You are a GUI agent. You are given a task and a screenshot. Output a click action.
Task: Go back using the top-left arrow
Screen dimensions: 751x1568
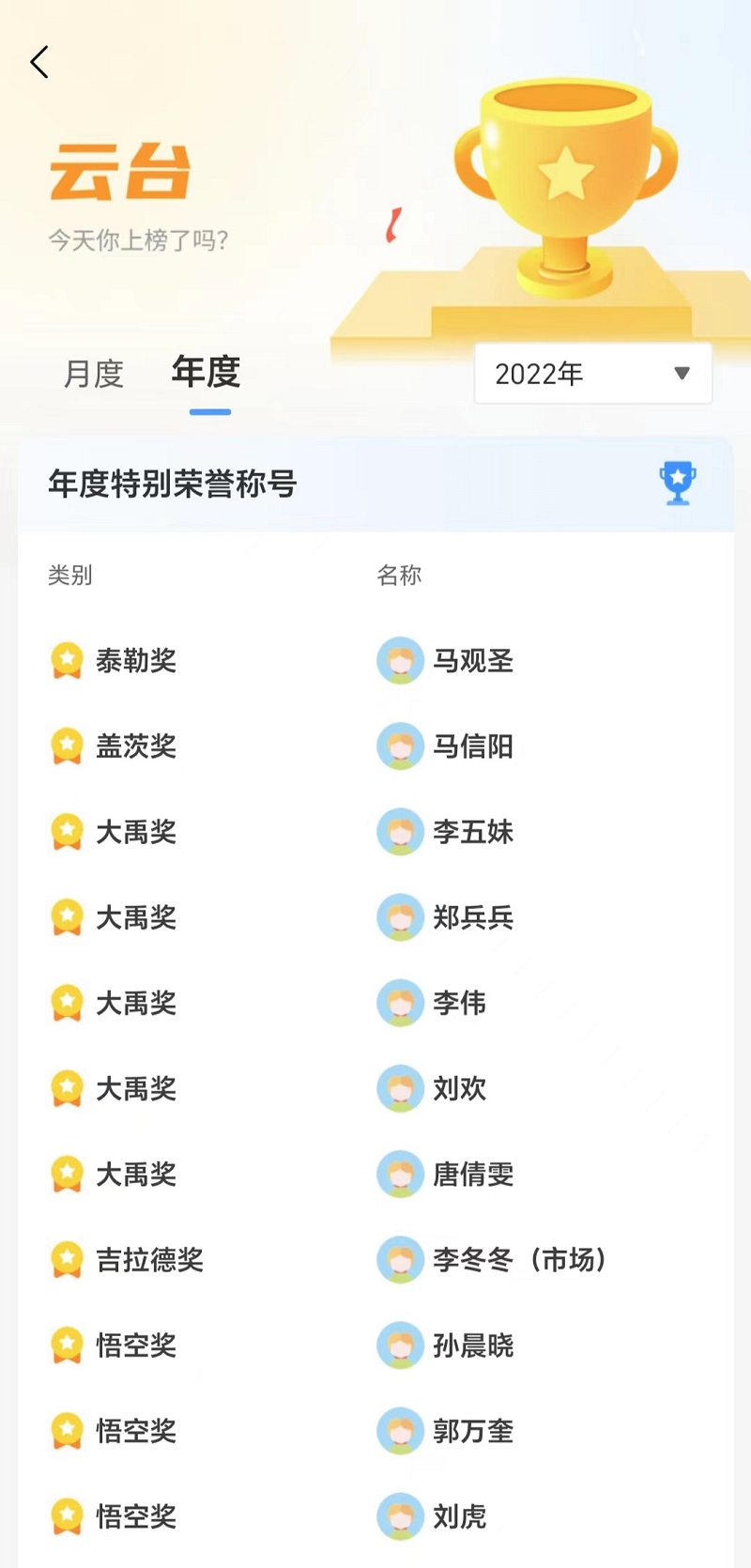39,62
